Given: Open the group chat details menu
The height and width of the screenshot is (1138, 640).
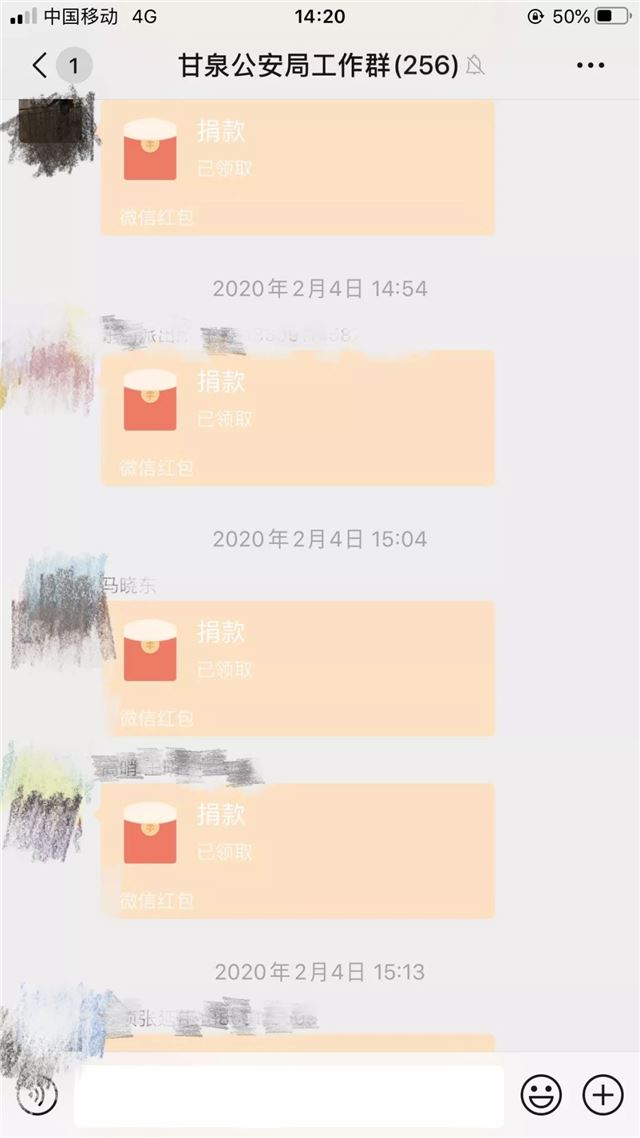Looking at the screenshot, I should [590, 66].
